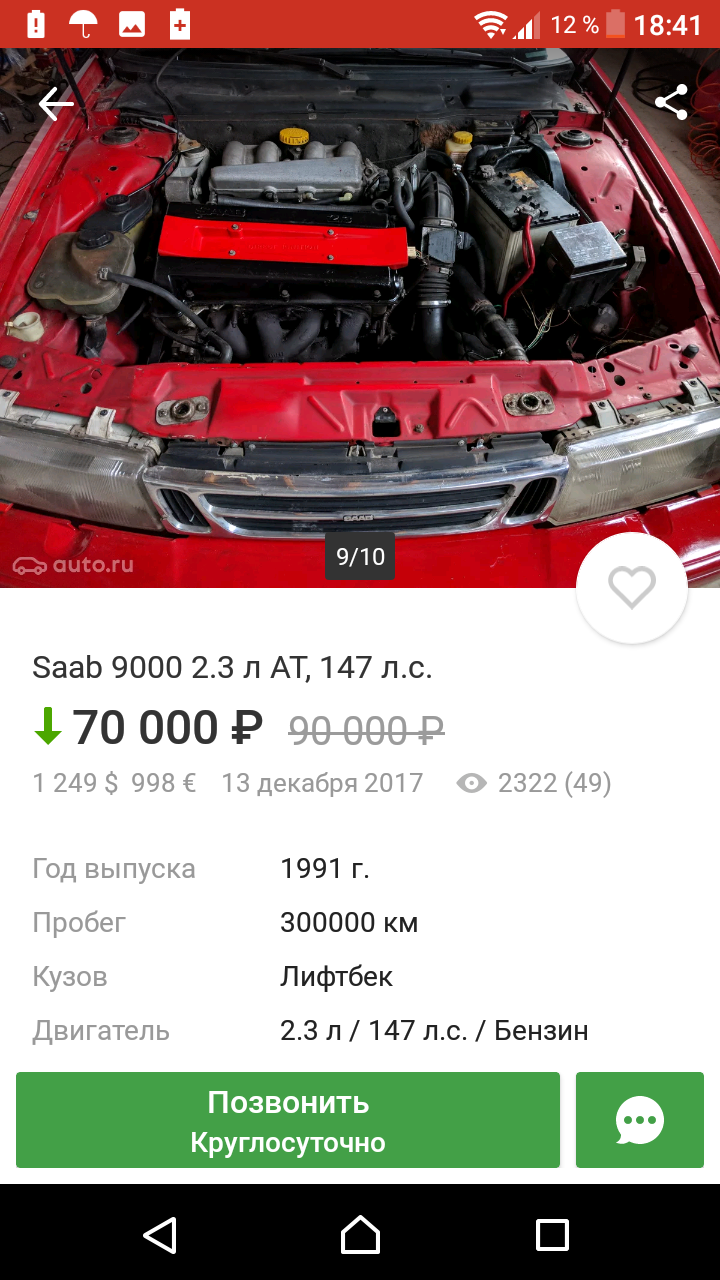Tap the green Позвонить call button

point(288,1120)
